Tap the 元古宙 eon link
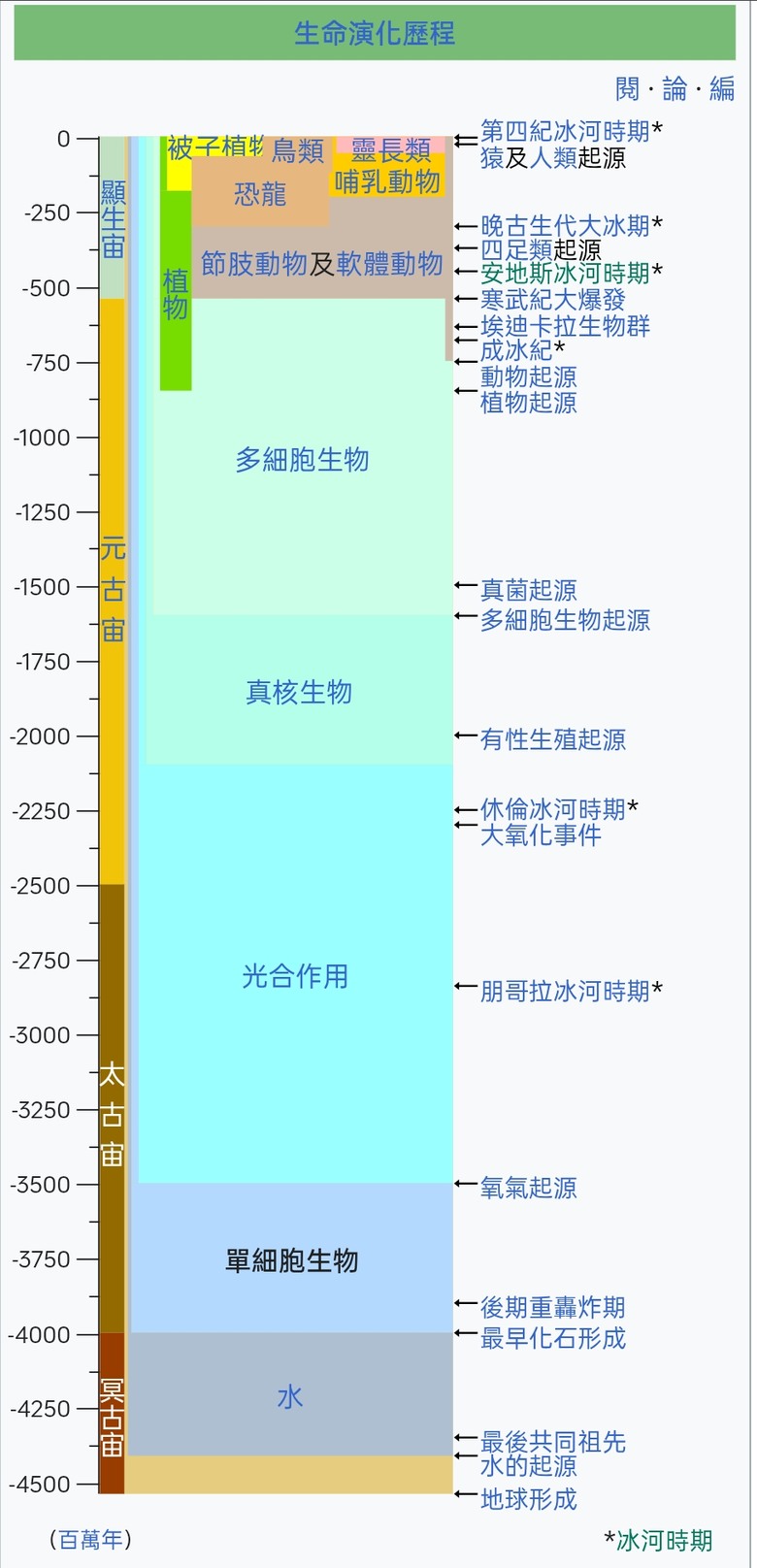Viewport: 757px width, 1568px height. (113, 590)
